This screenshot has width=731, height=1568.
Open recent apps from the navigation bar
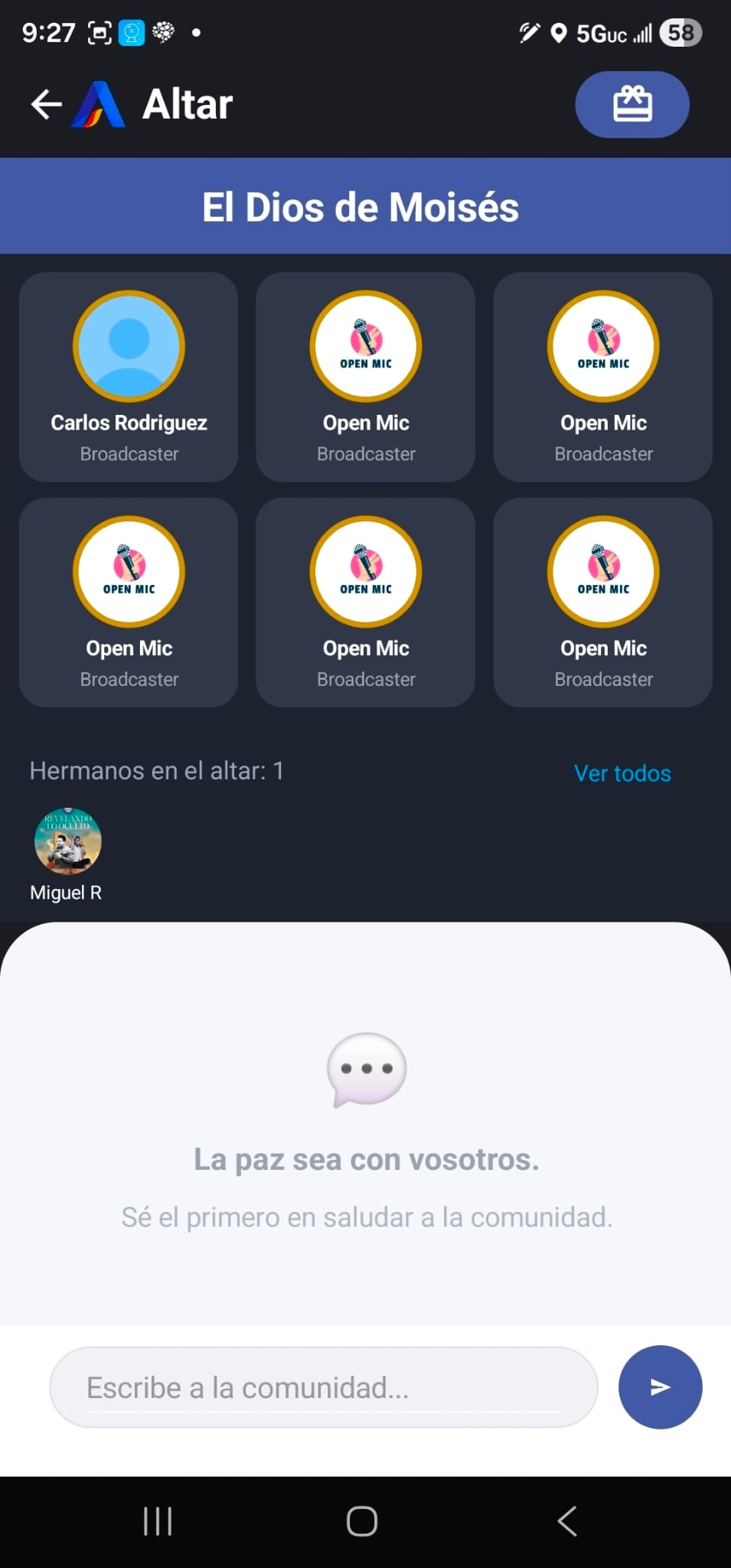pos(157,1521)
